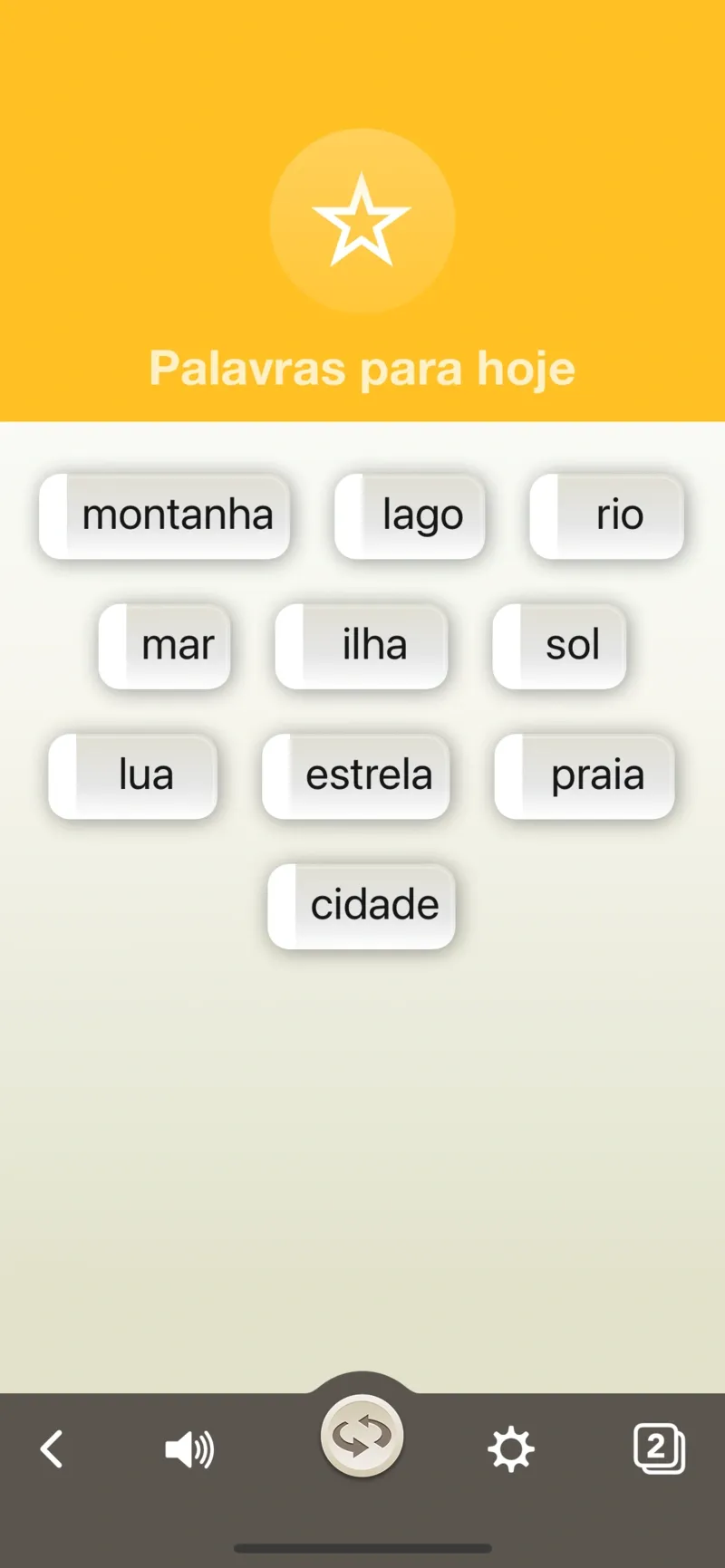The height and width of the screenshot is (1568, 725).
Task: Choose the word "mar"
Action: coord(165,646)
